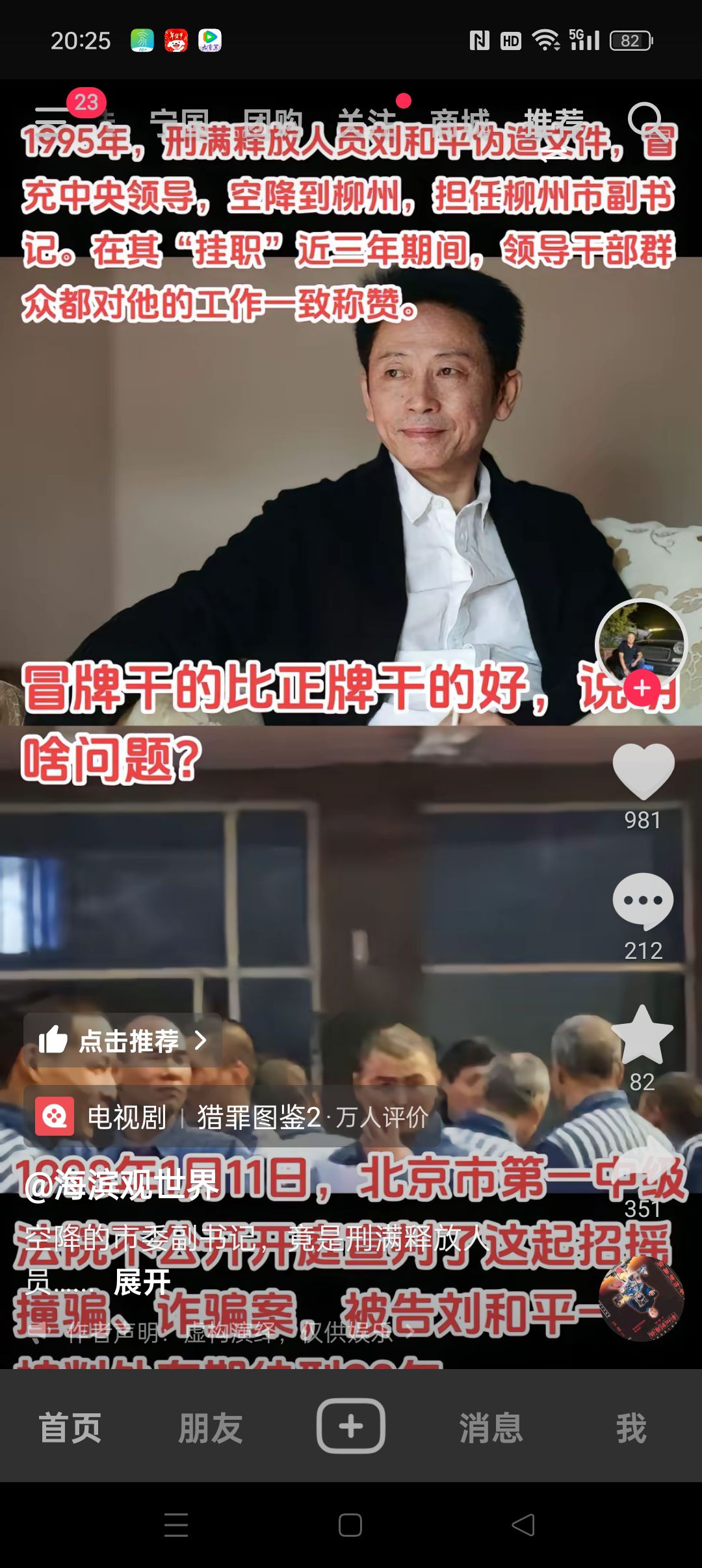Expand the caption with 展开
Viewport: 702px width, 1568px height.
pyautogui.click(x=142, y=1282)
